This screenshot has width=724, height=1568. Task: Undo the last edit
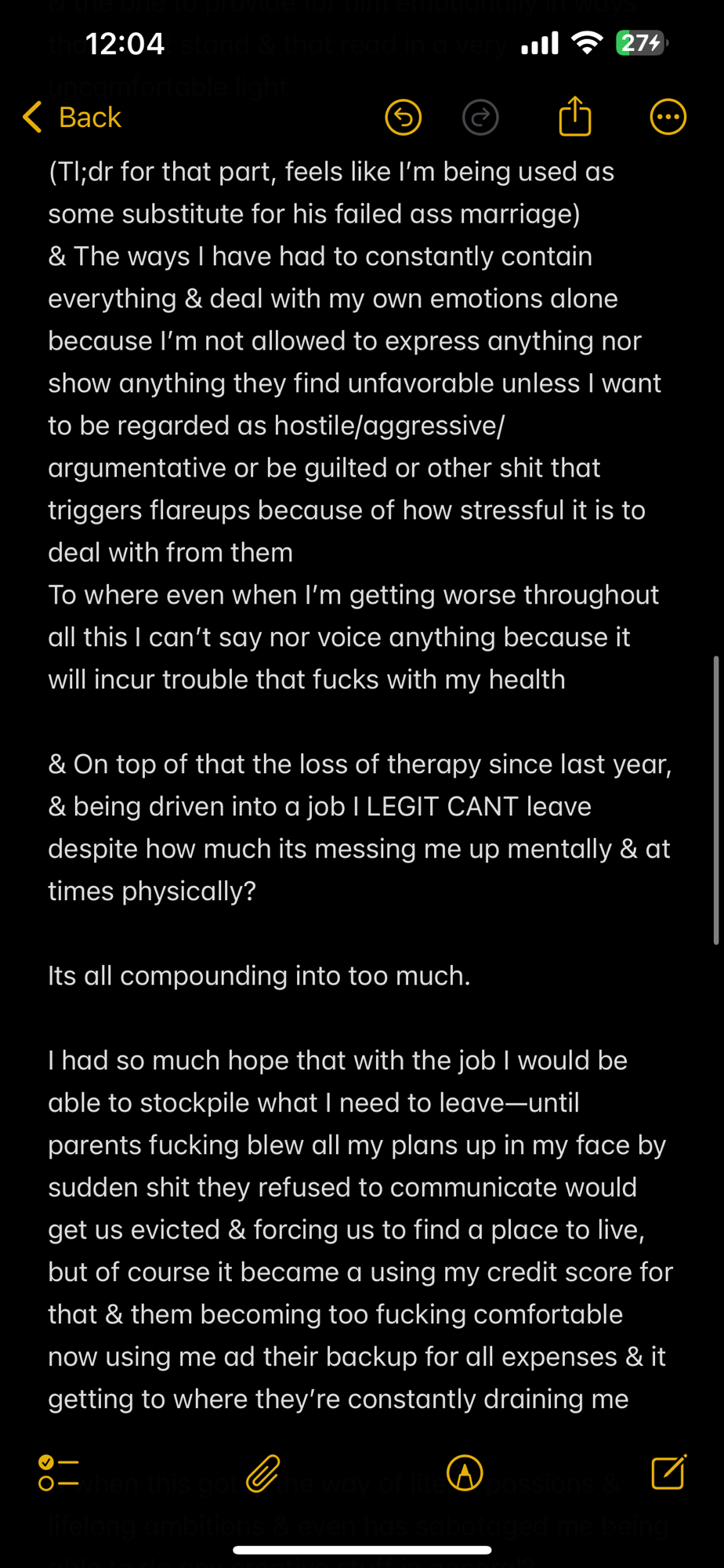[404, 118]
